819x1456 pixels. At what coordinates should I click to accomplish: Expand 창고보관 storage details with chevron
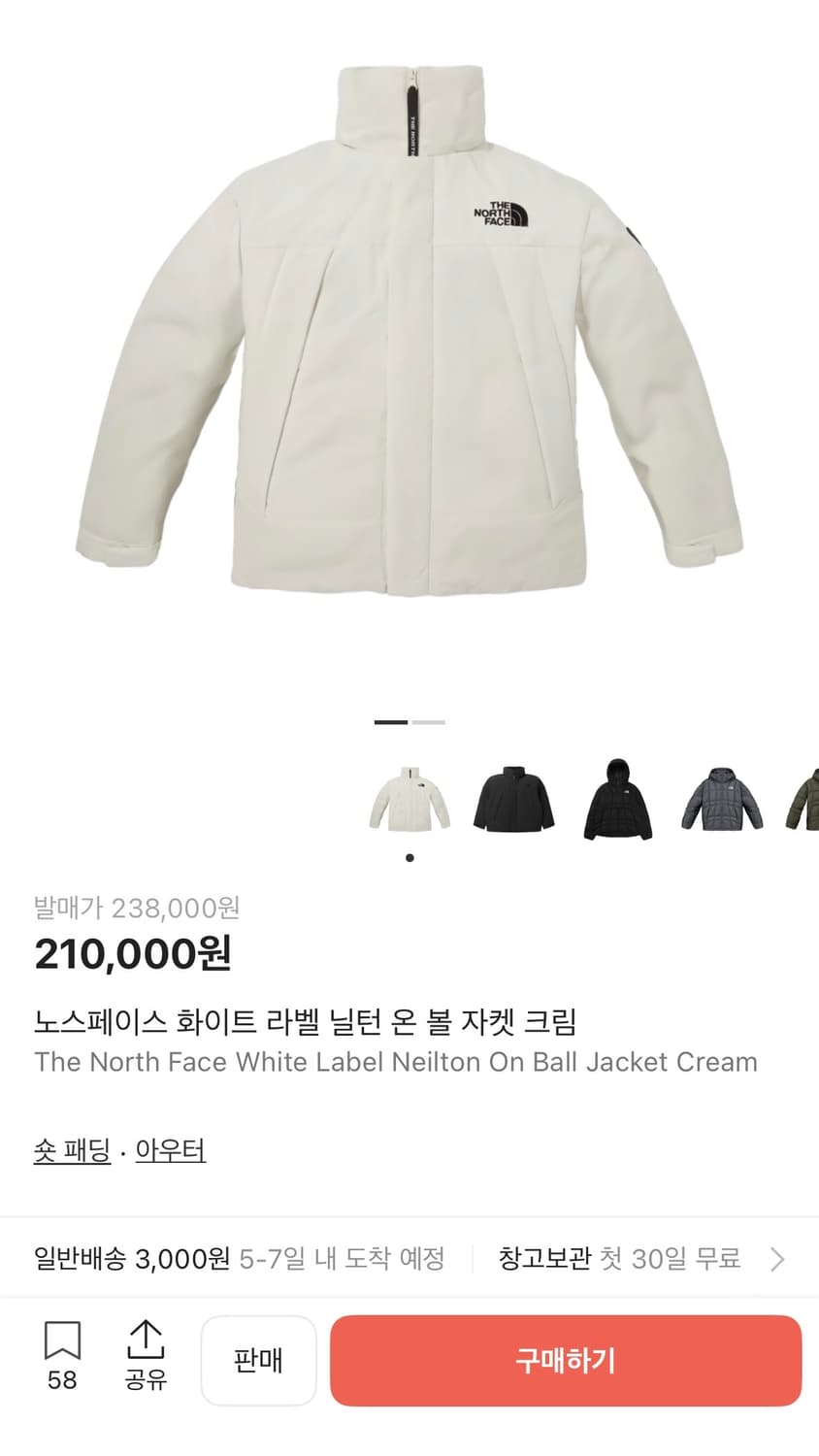tap(777, 1259)
